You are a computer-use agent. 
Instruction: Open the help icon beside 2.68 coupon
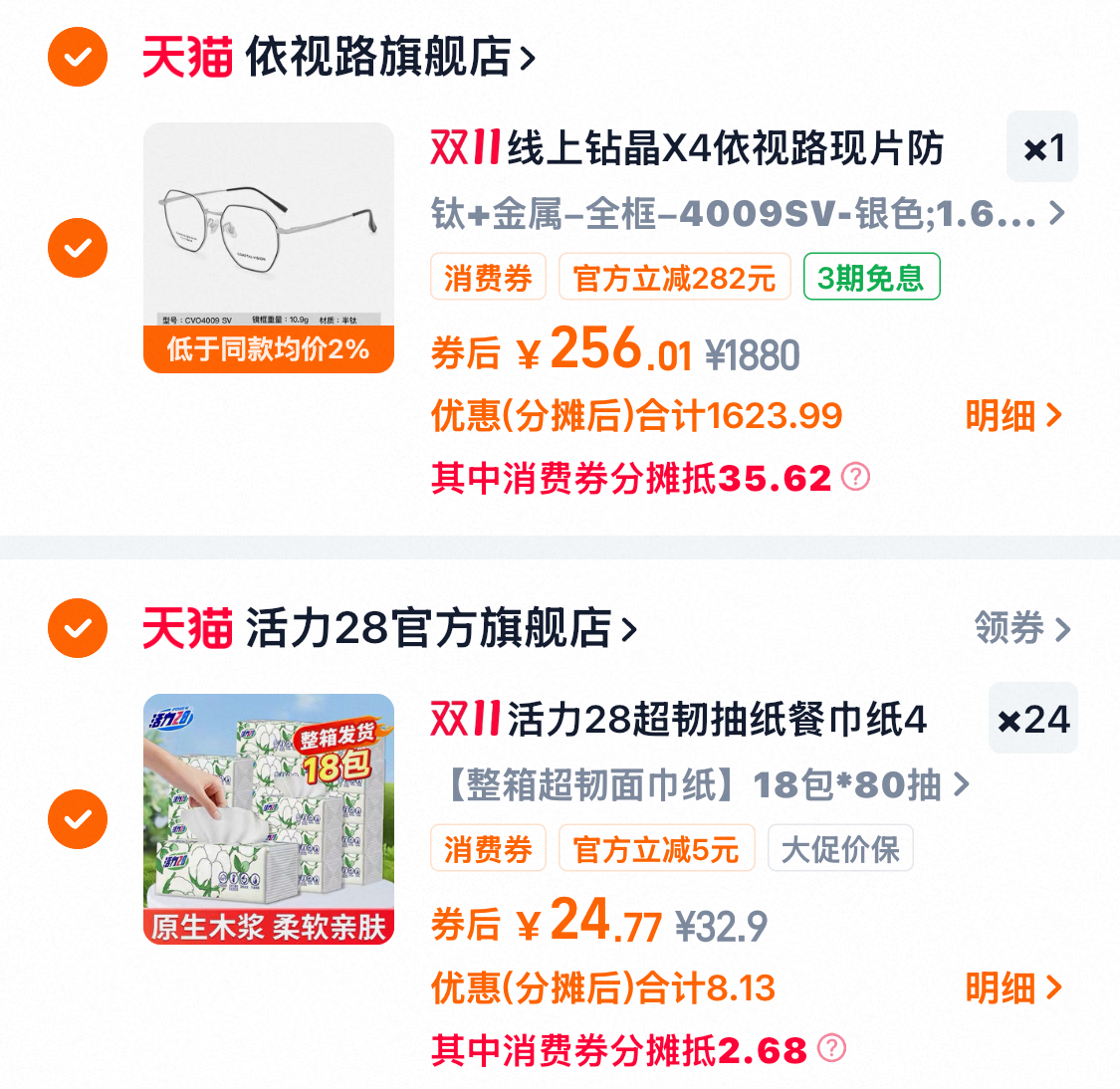831,1048
